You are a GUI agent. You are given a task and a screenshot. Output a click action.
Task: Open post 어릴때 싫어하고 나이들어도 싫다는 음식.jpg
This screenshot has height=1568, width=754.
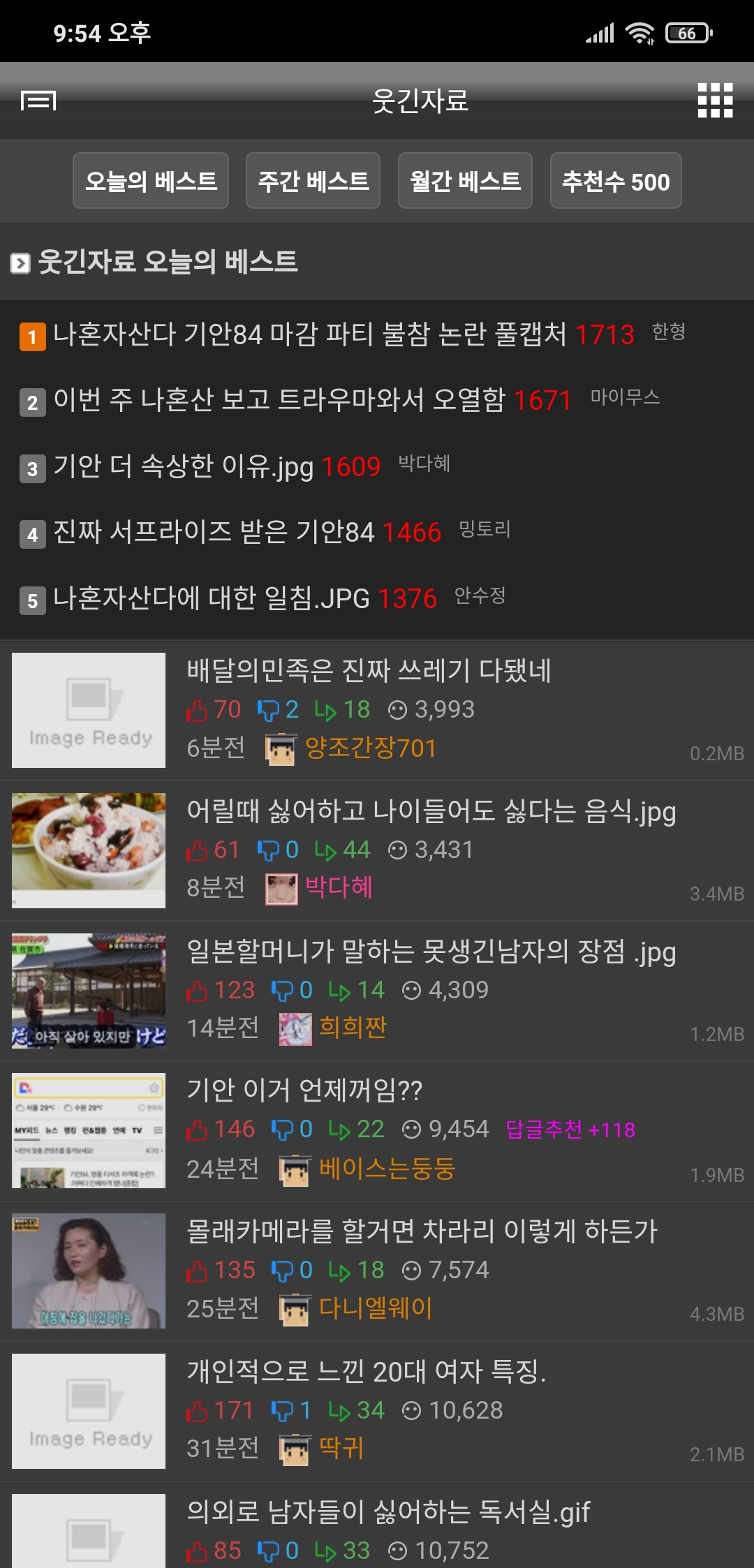431,811
